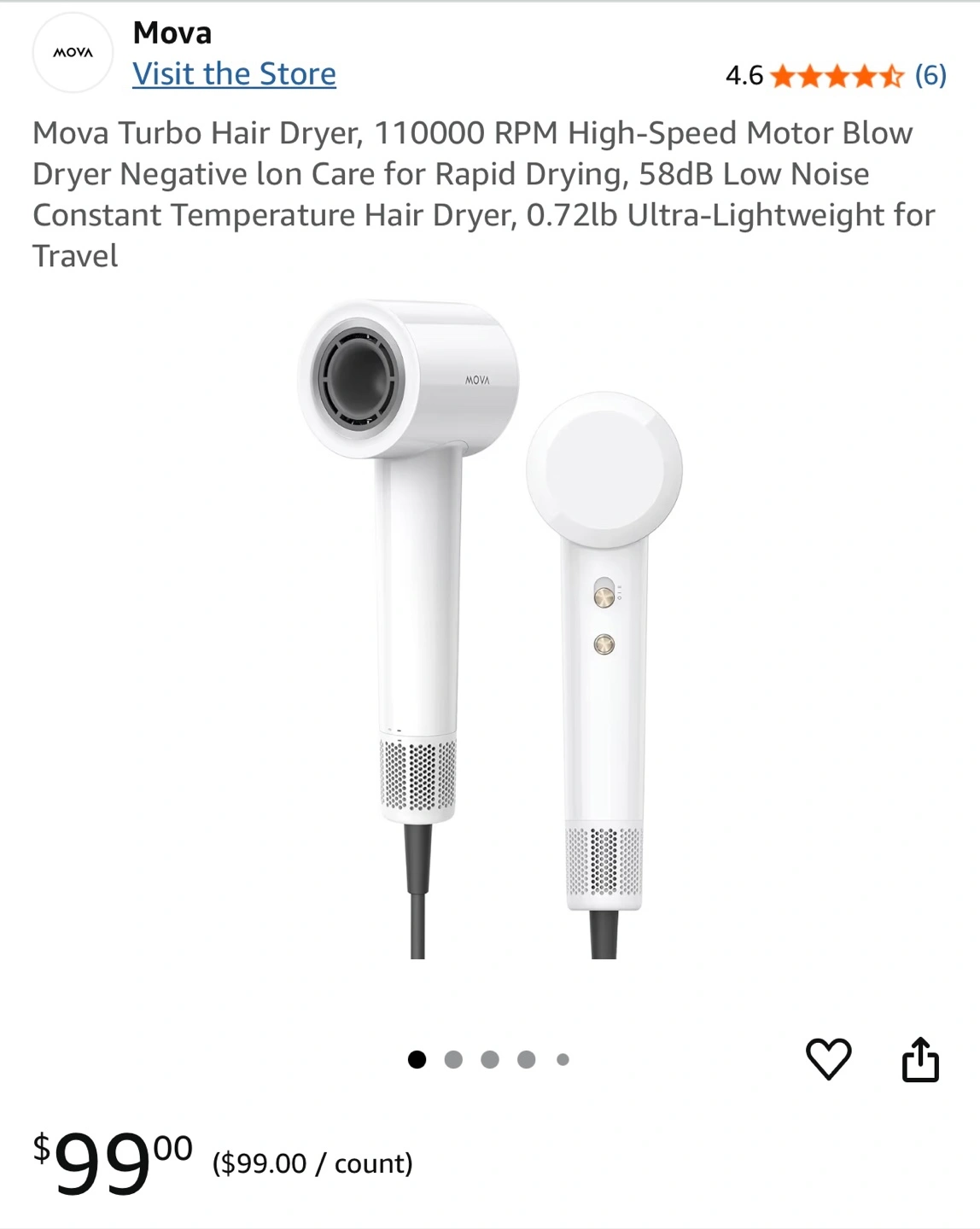Open the Visit the Store link
The width and height of the screenshot is (980, 1229).
[234, 74]
